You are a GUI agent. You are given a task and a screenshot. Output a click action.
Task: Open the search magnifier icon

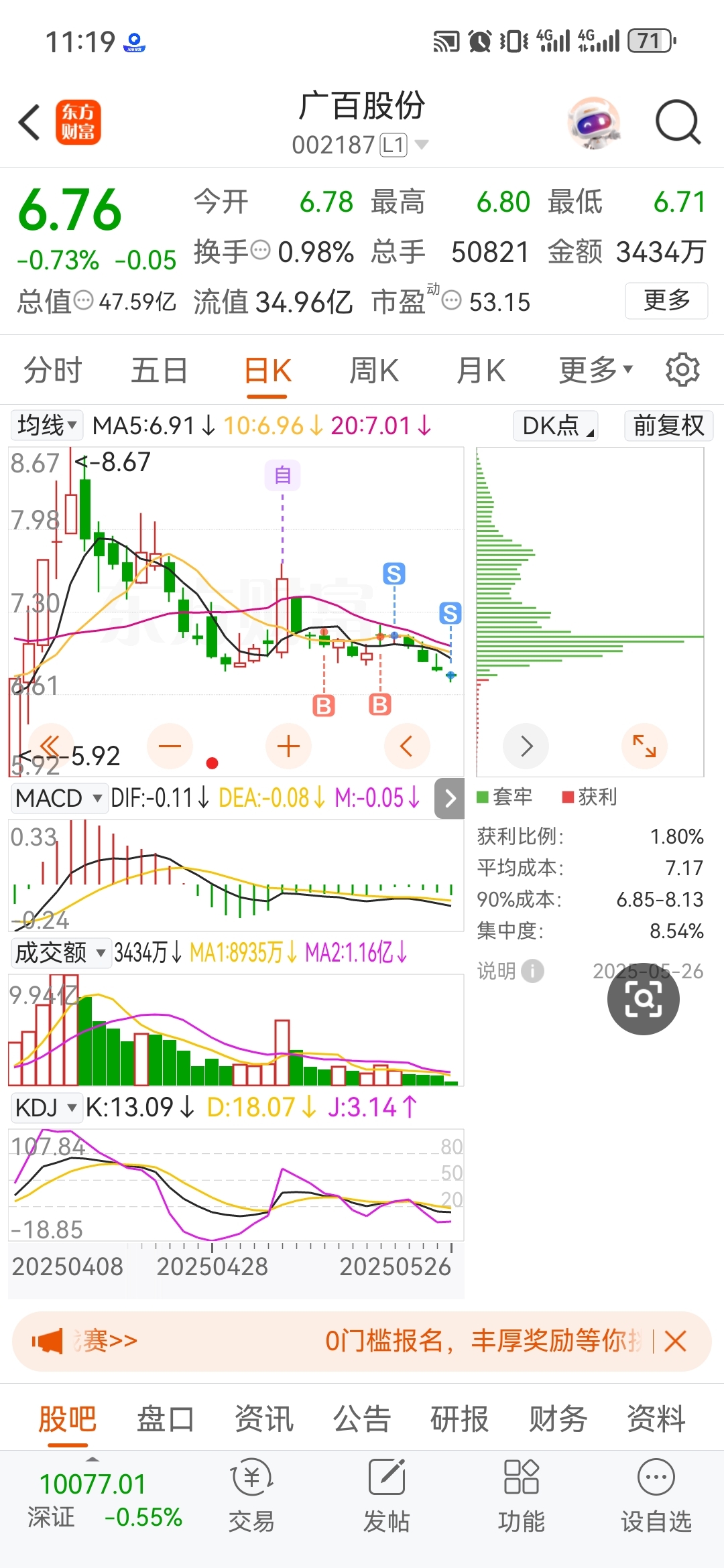click(677, 122)
